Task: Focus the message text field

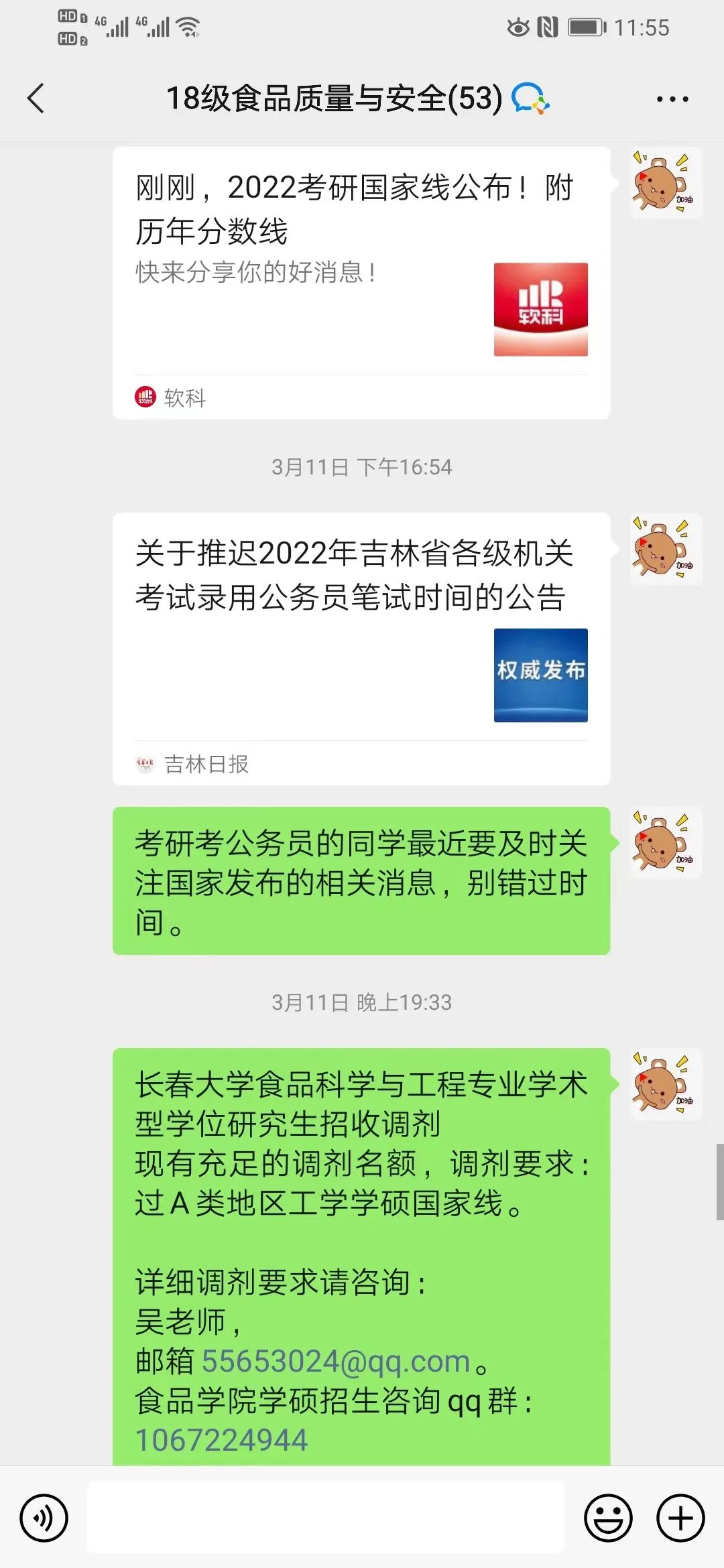Action: click(x=326, y=1518)
